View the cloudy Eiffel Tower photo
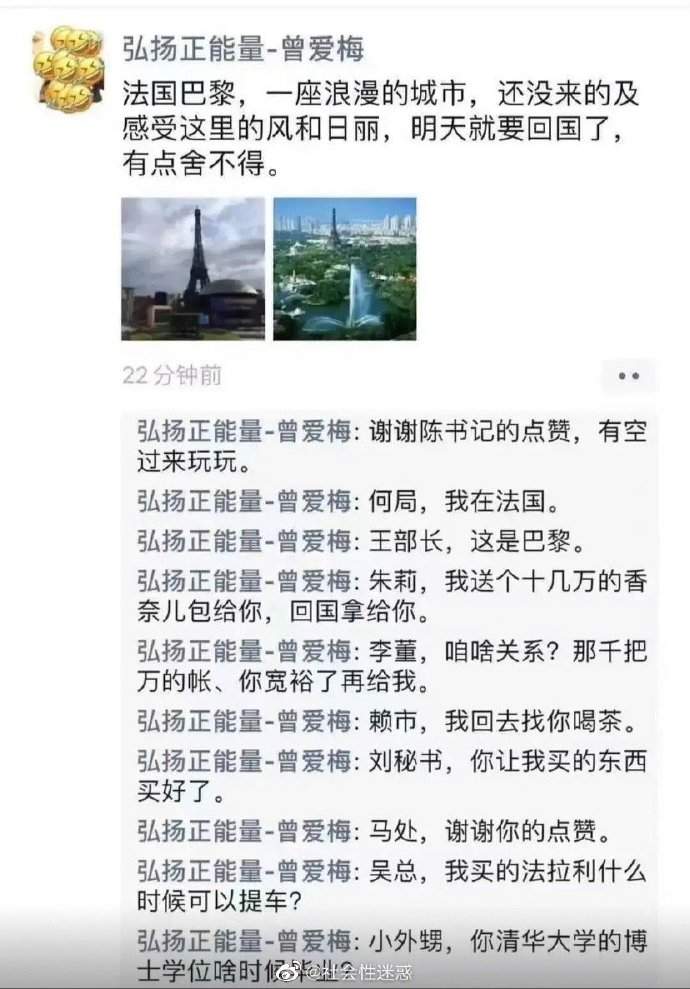 (193, 268)
